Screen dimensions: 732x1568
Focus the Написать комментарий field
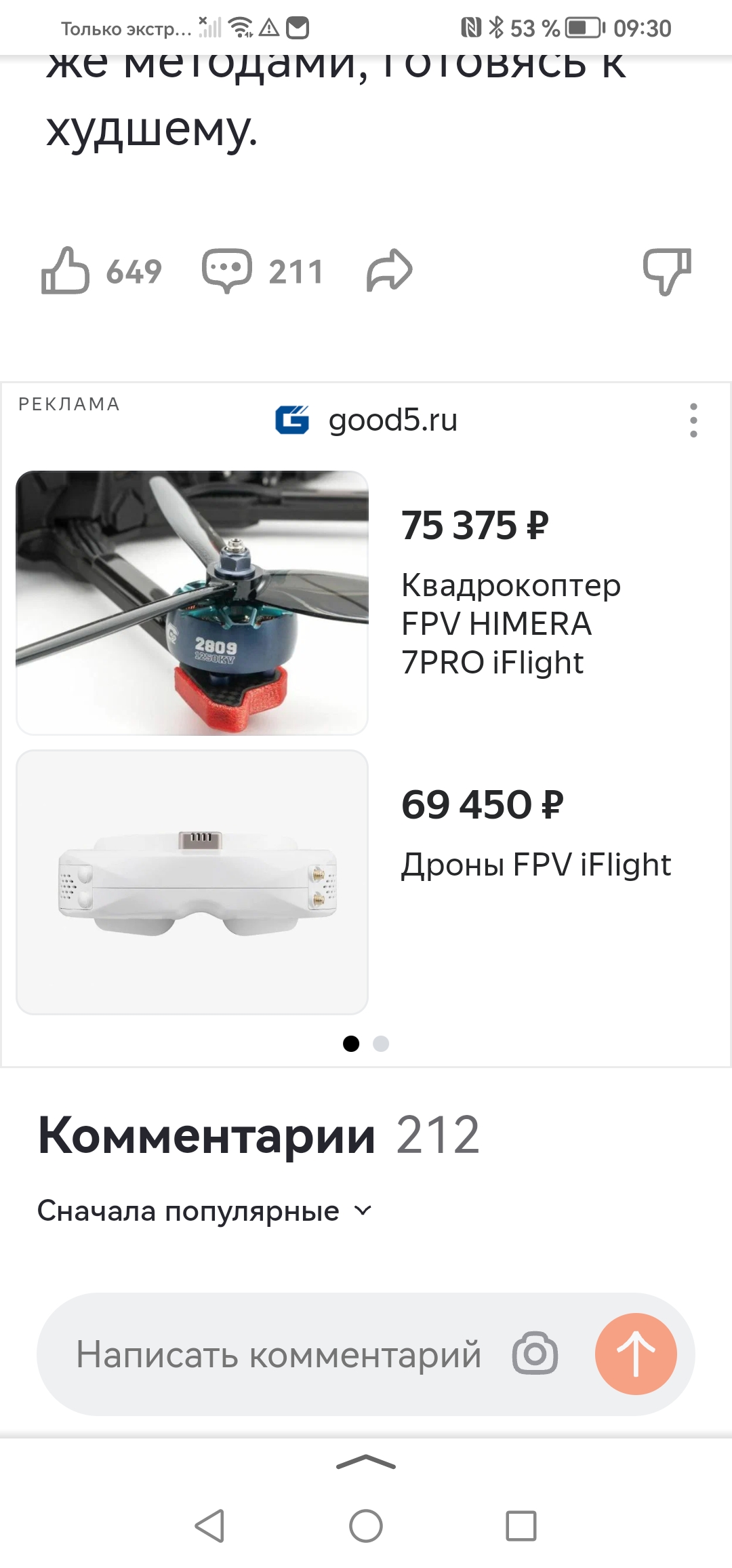278,1354
